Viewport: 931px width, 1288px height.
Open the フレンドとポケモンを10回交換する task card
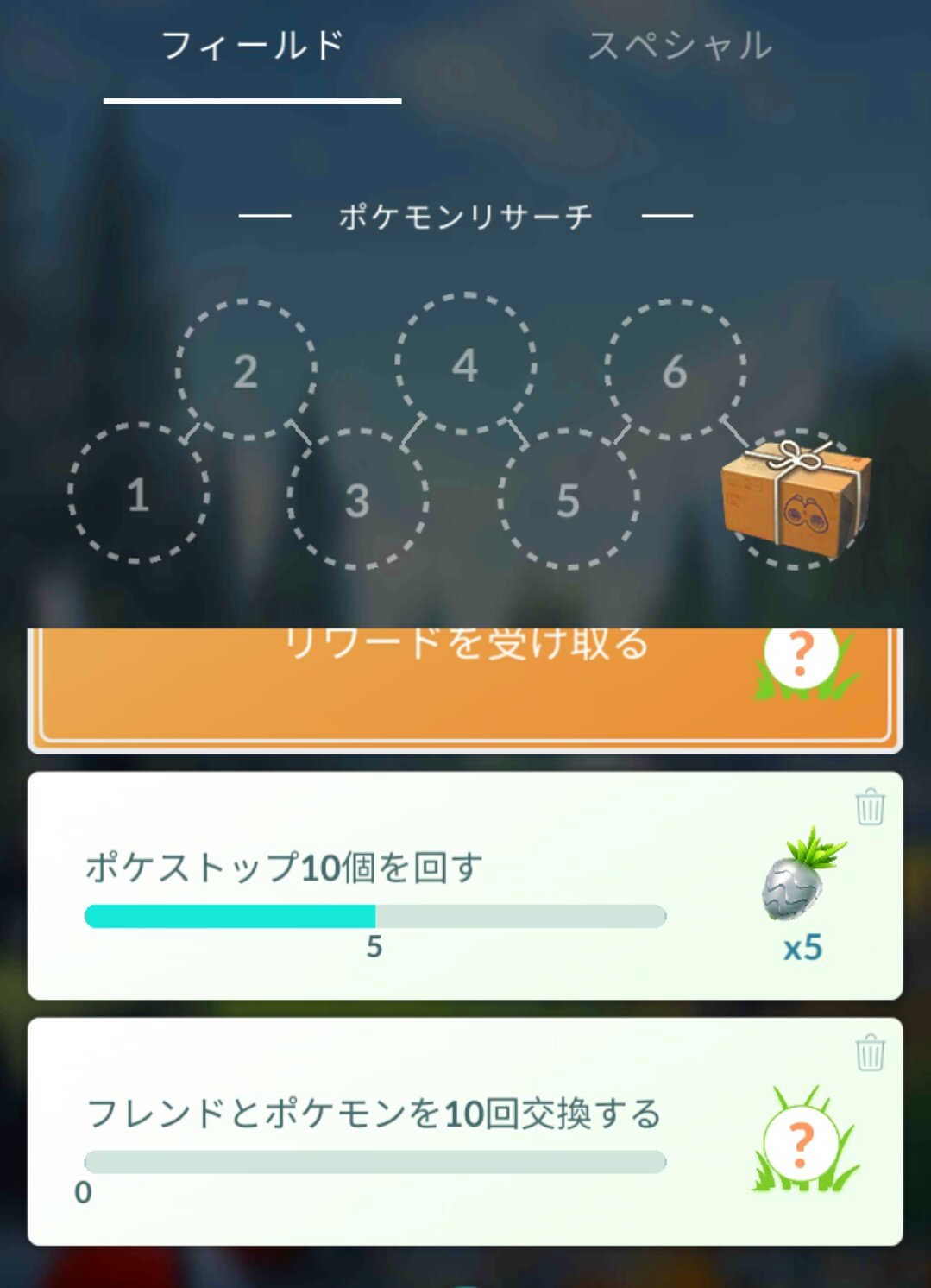click(465, 1131)
